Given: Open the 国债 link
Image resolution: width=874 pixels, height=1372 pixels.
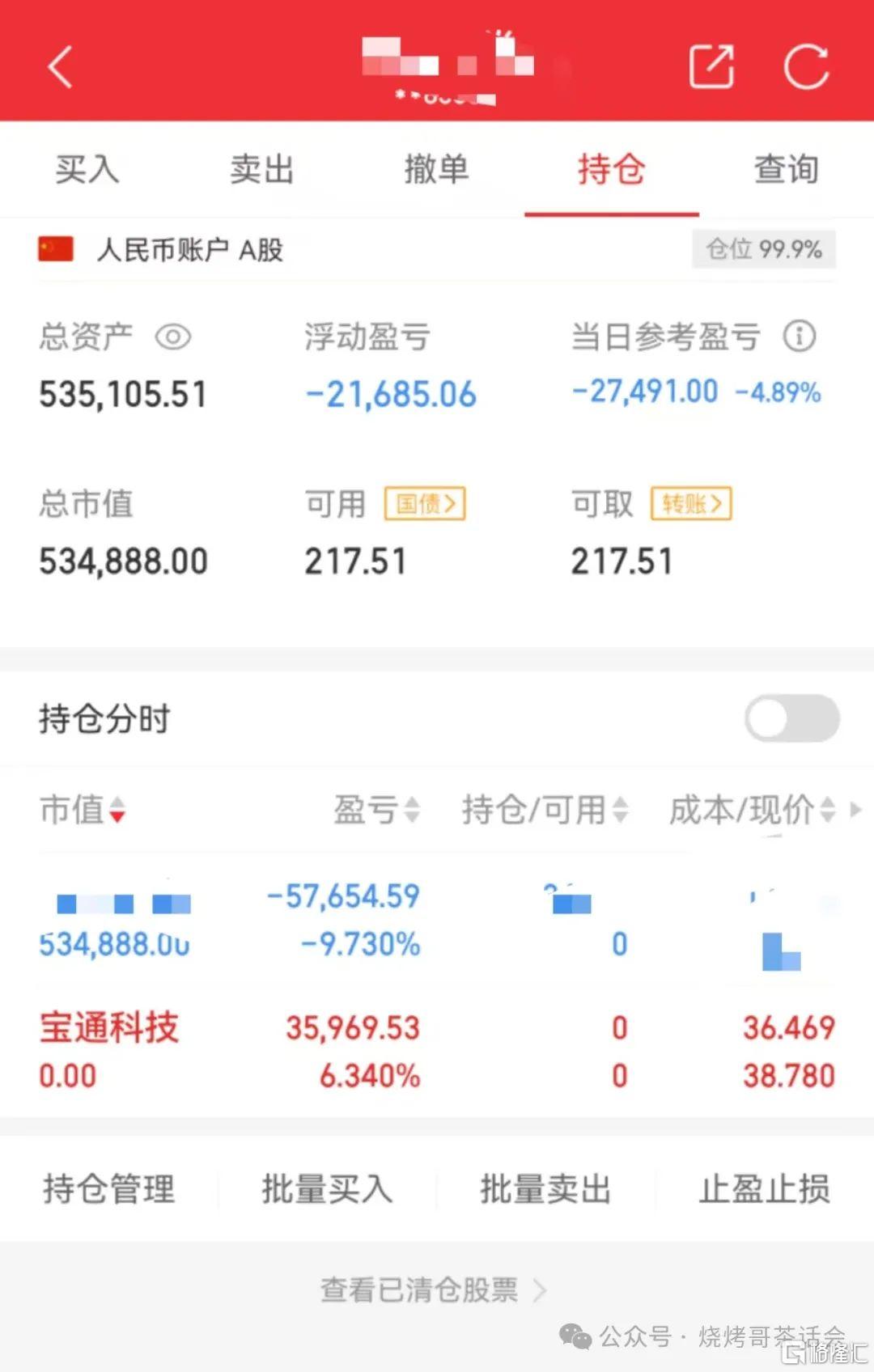Looking at the screenshot, I should [425, 504].
